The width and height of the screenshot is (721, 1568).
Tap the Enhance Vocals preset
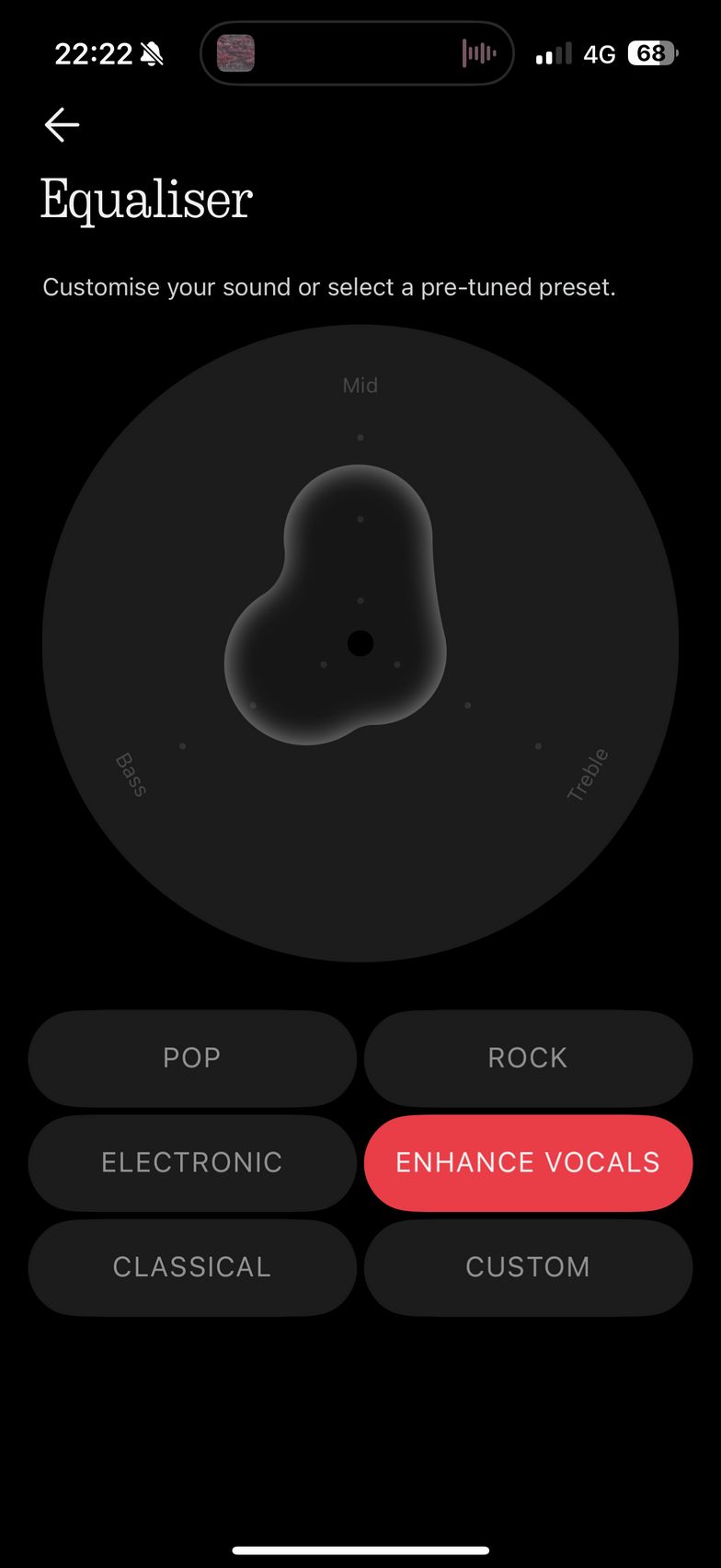(x=528, y=1163)
